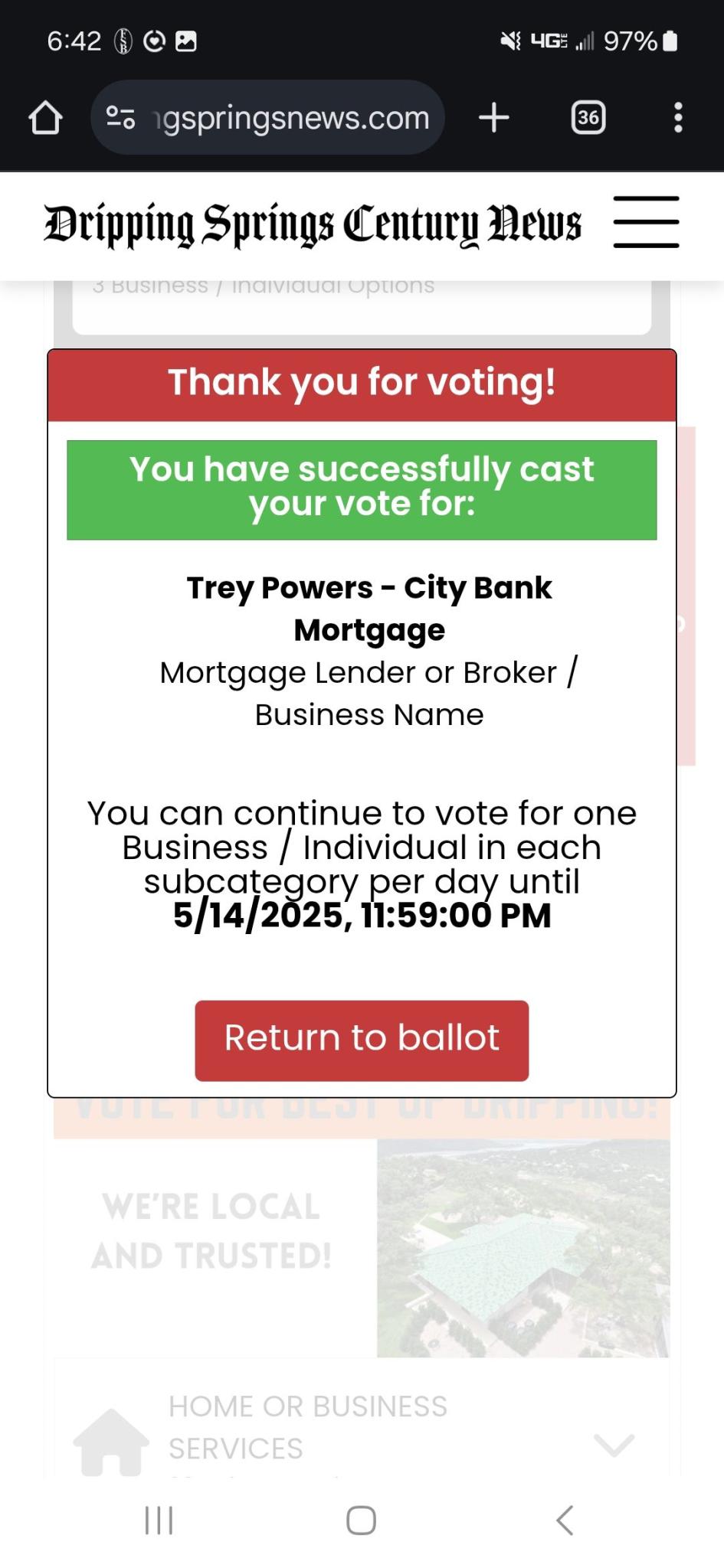Go to the browser home page

point(45,118)
